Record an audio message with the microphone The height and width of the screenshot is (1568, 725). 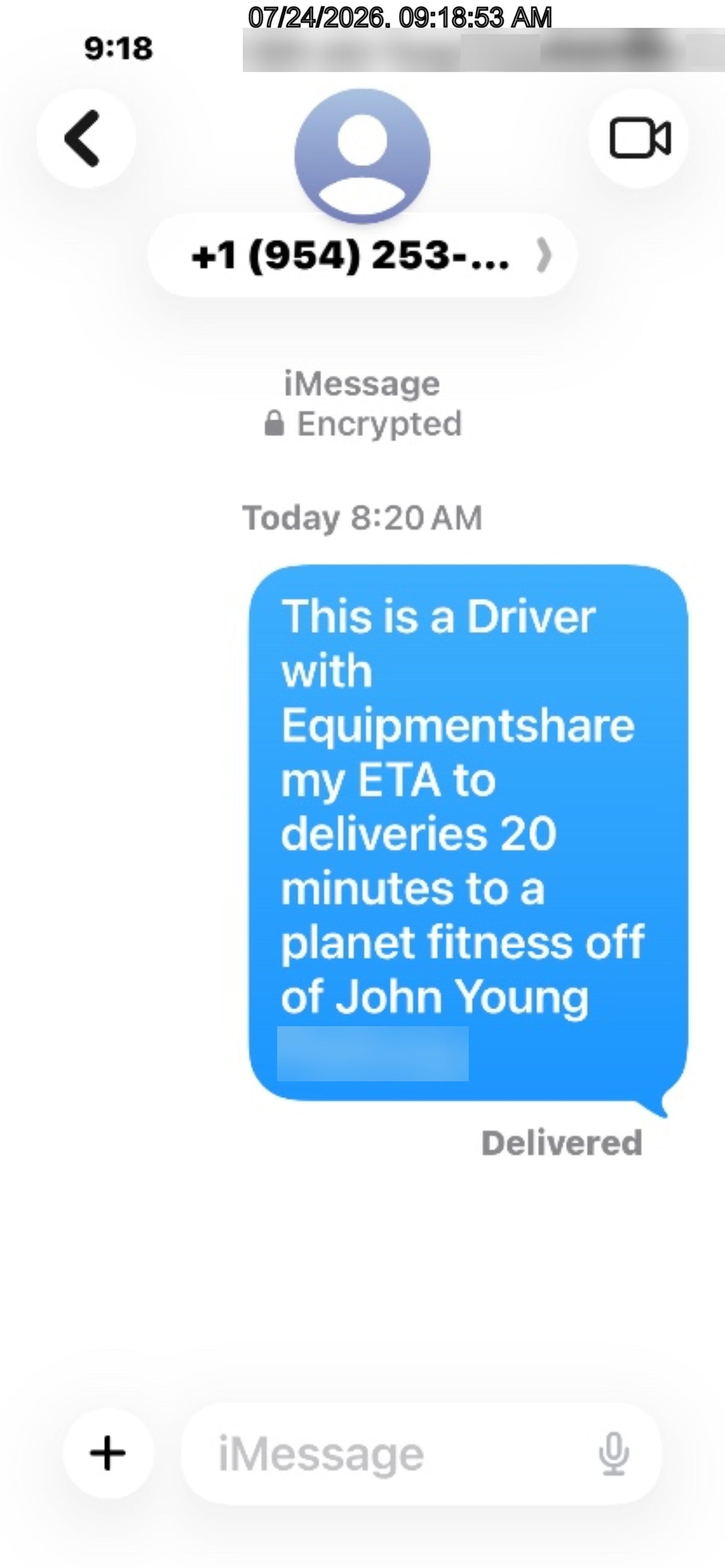[x=614, y=1454]
